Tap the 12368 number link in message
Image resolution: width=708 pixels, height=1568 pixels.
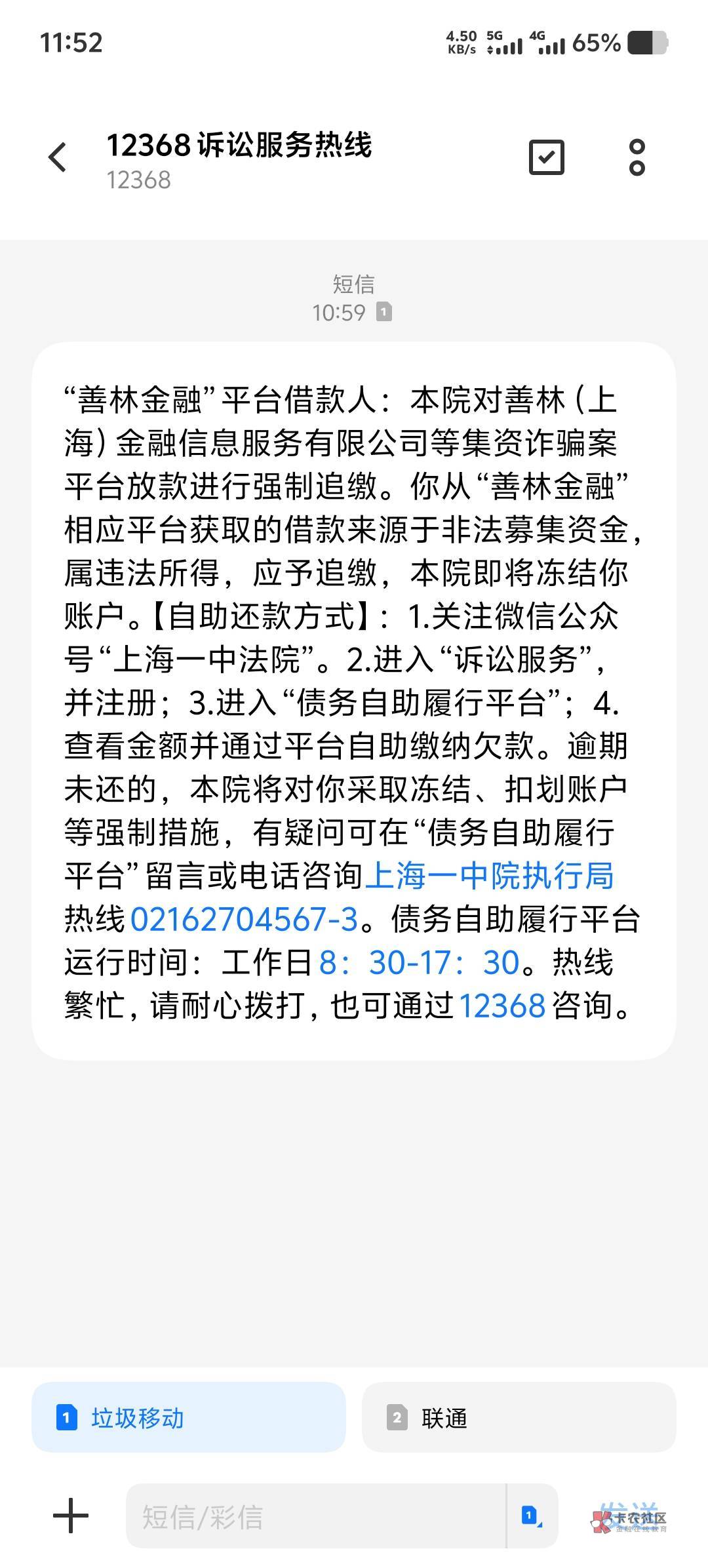[502, 1006]
